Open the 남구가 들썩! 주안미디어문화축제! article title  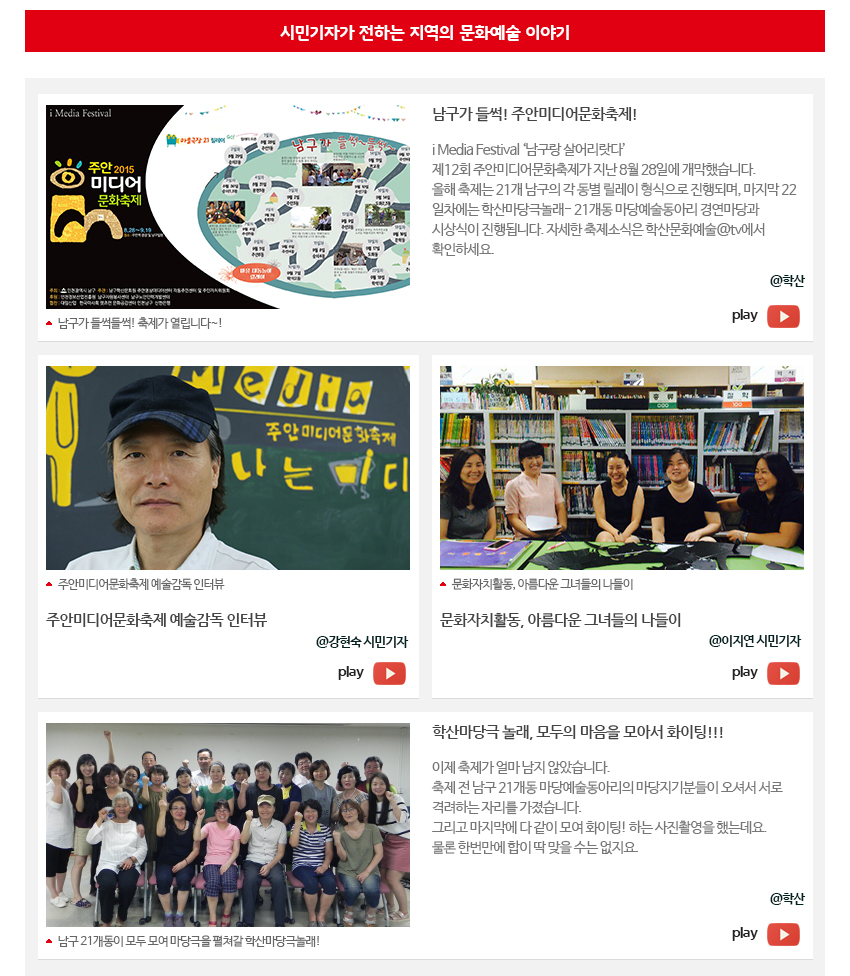coord(534,114)
